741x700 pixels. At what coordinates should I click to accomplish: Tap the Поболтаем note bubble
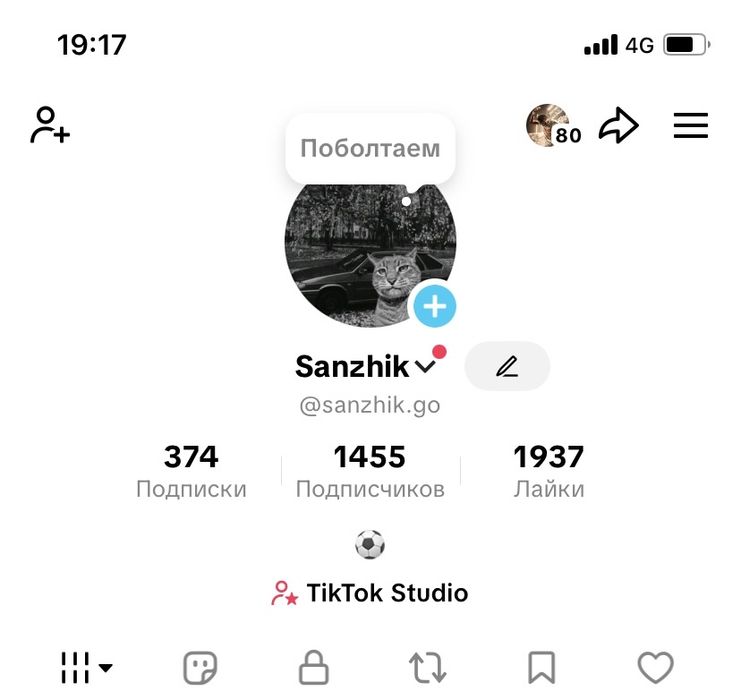point(370,149)
